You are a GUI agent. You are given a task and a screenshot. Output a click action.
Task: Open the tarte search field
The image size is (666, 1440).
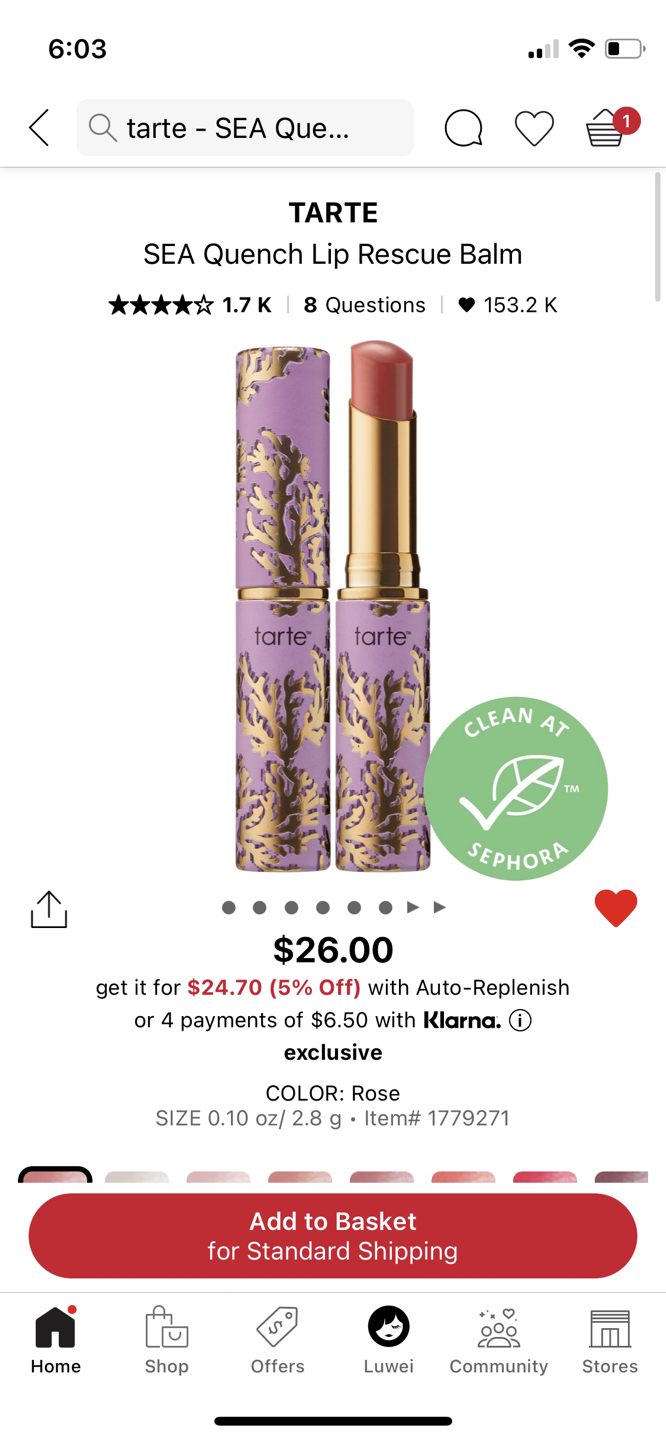tap(245, 128)
